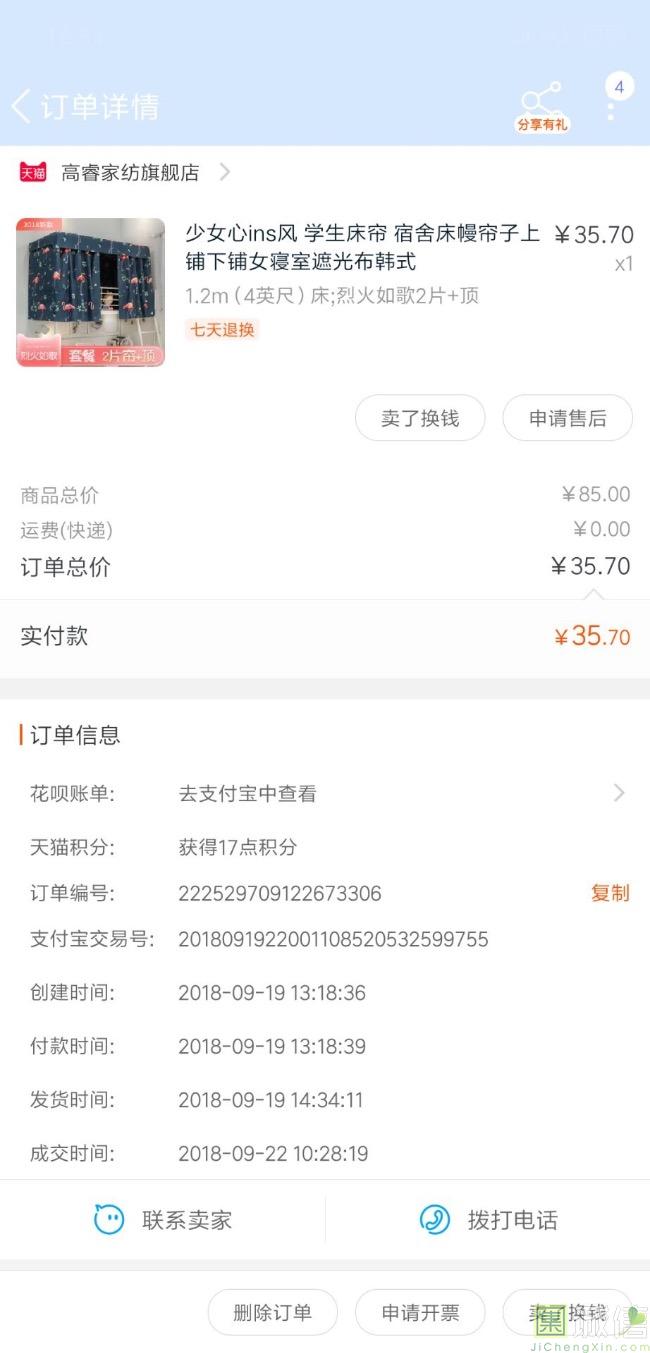Screen dimensions: 650x1353
Task: Tap the 分享有礼 share icon
Action: [x=541, y=107]
